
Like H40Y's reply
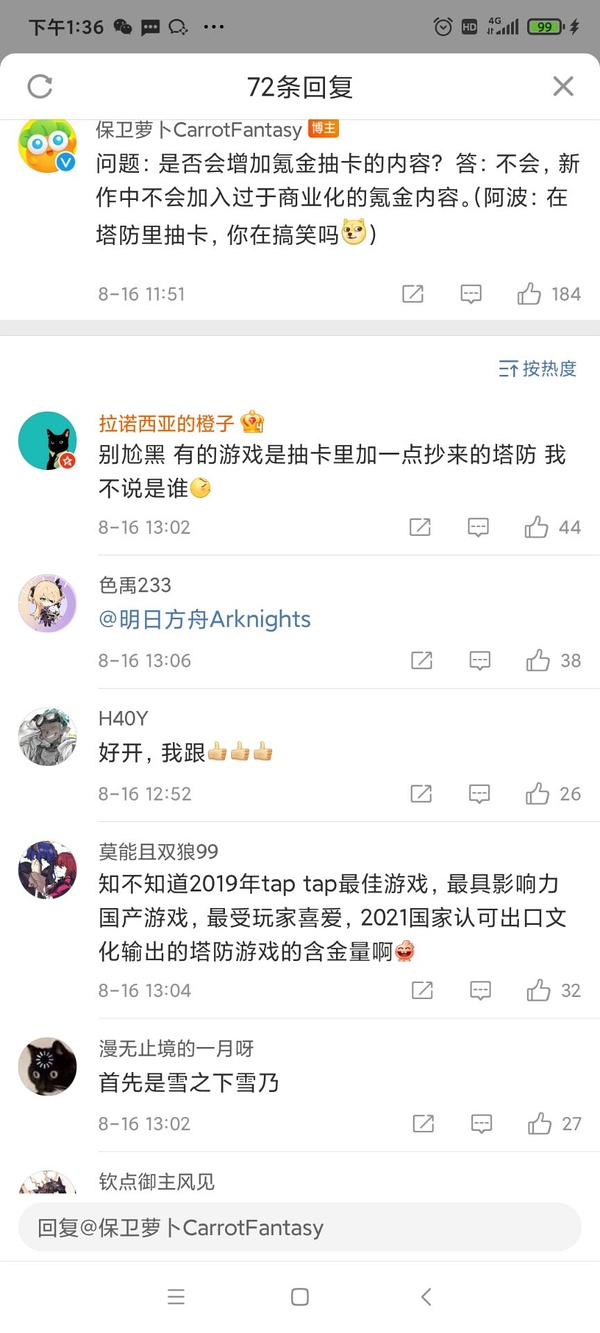pos(538,794)
